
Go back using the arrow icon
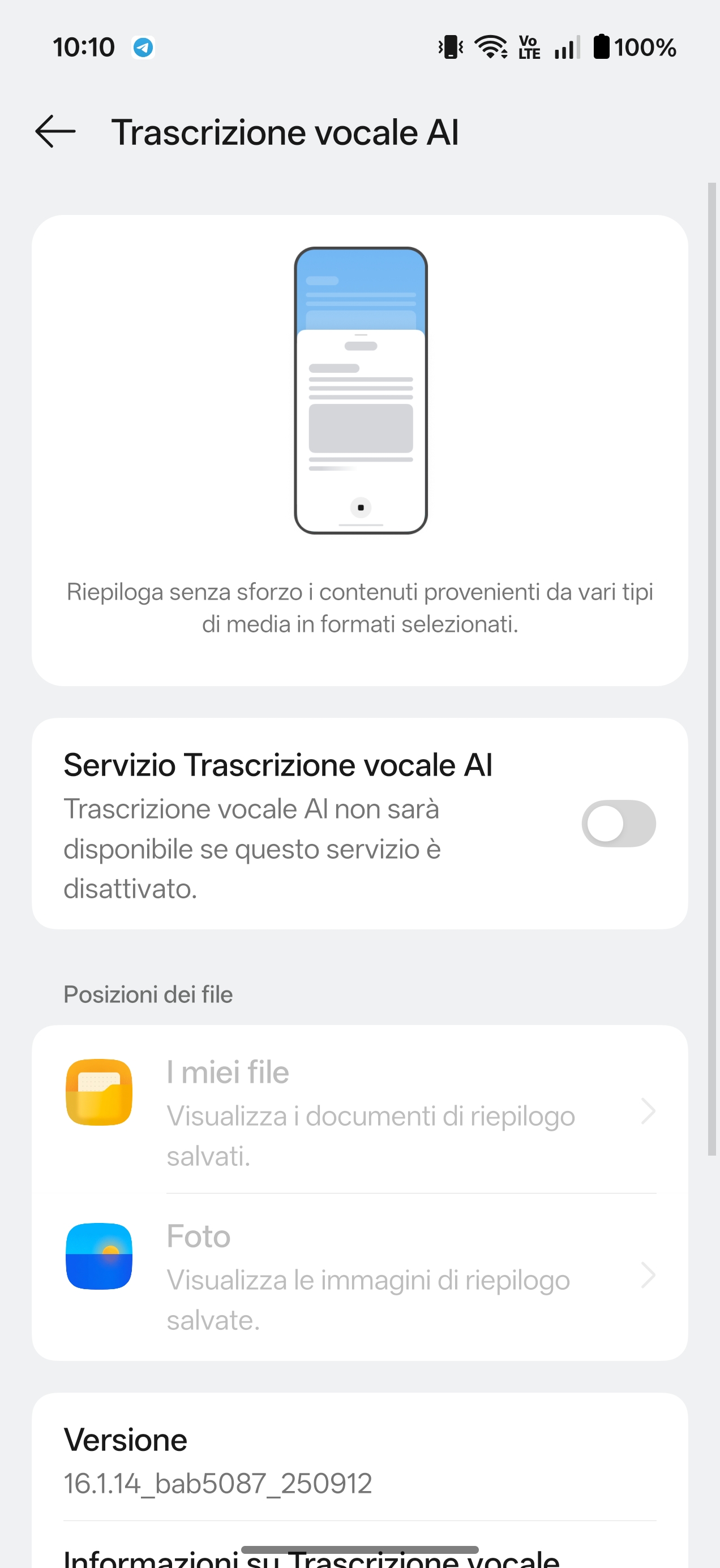tap(55, 131)
